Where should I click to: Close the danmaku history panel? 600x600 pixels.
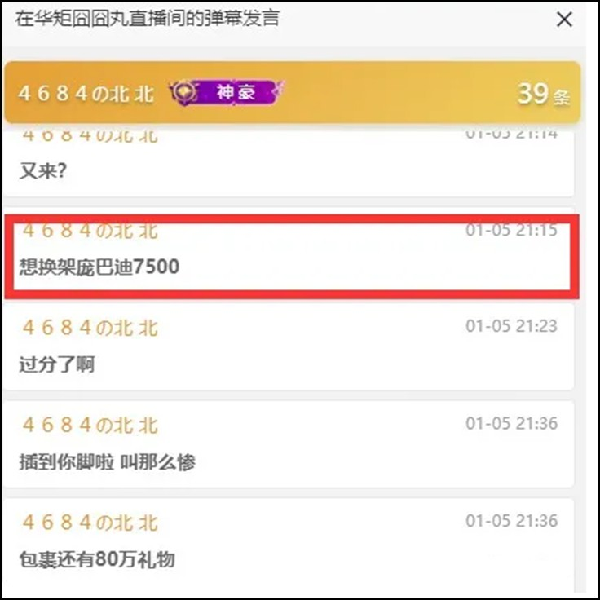[564, 19]
